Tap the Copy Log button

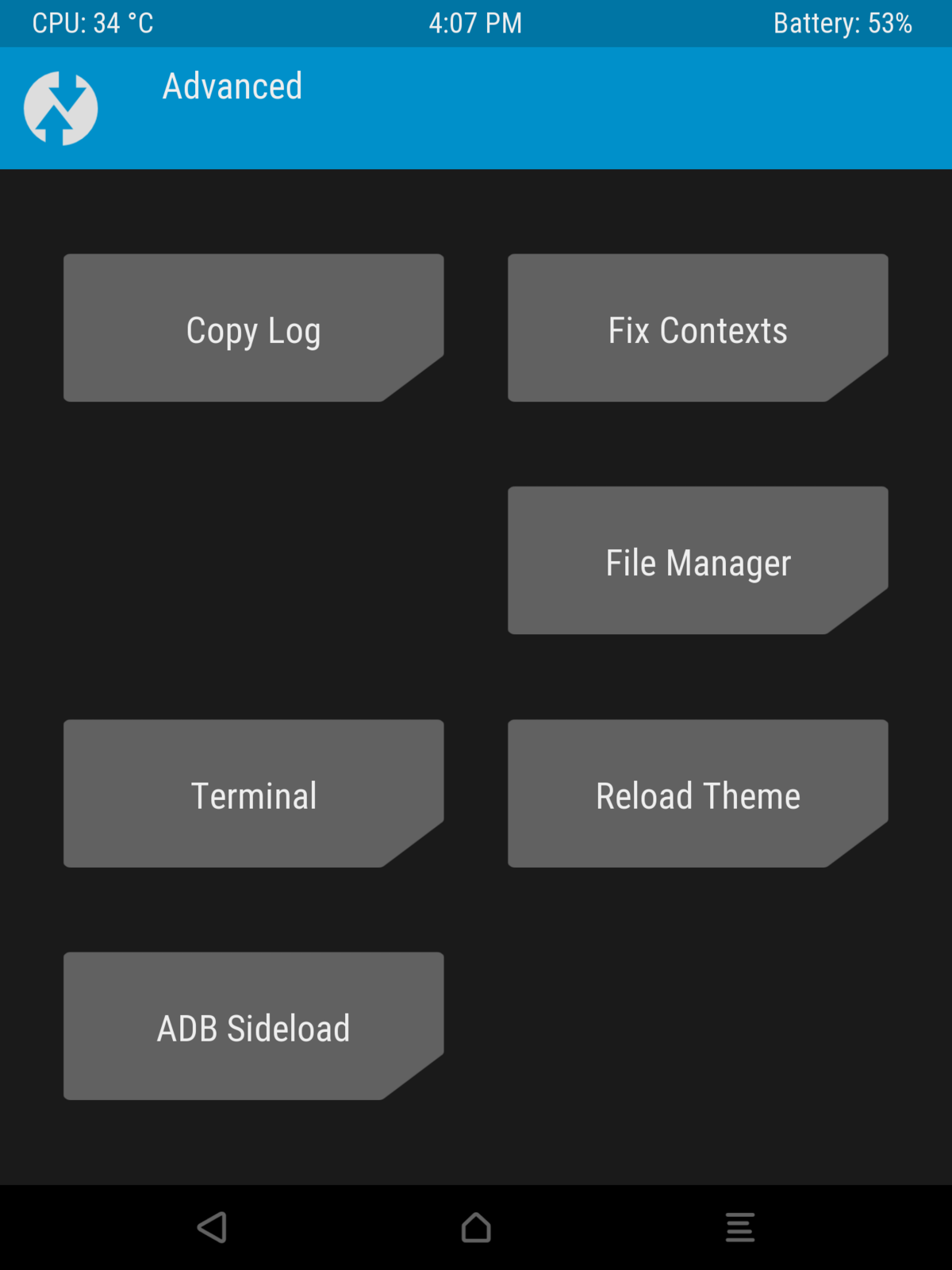click(x=253, y=328)
